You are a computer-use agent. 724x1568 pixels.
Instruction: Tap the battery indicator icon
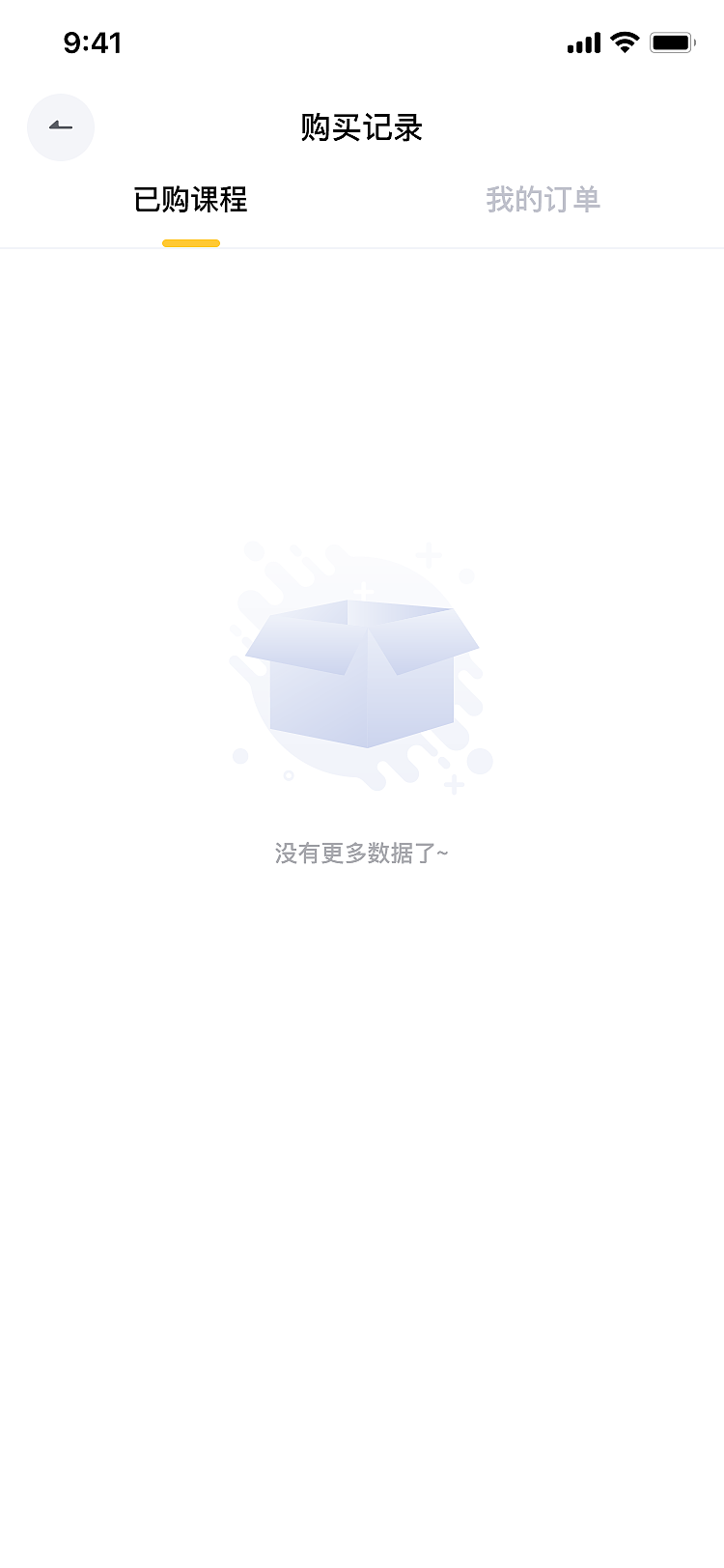(673, 42)
